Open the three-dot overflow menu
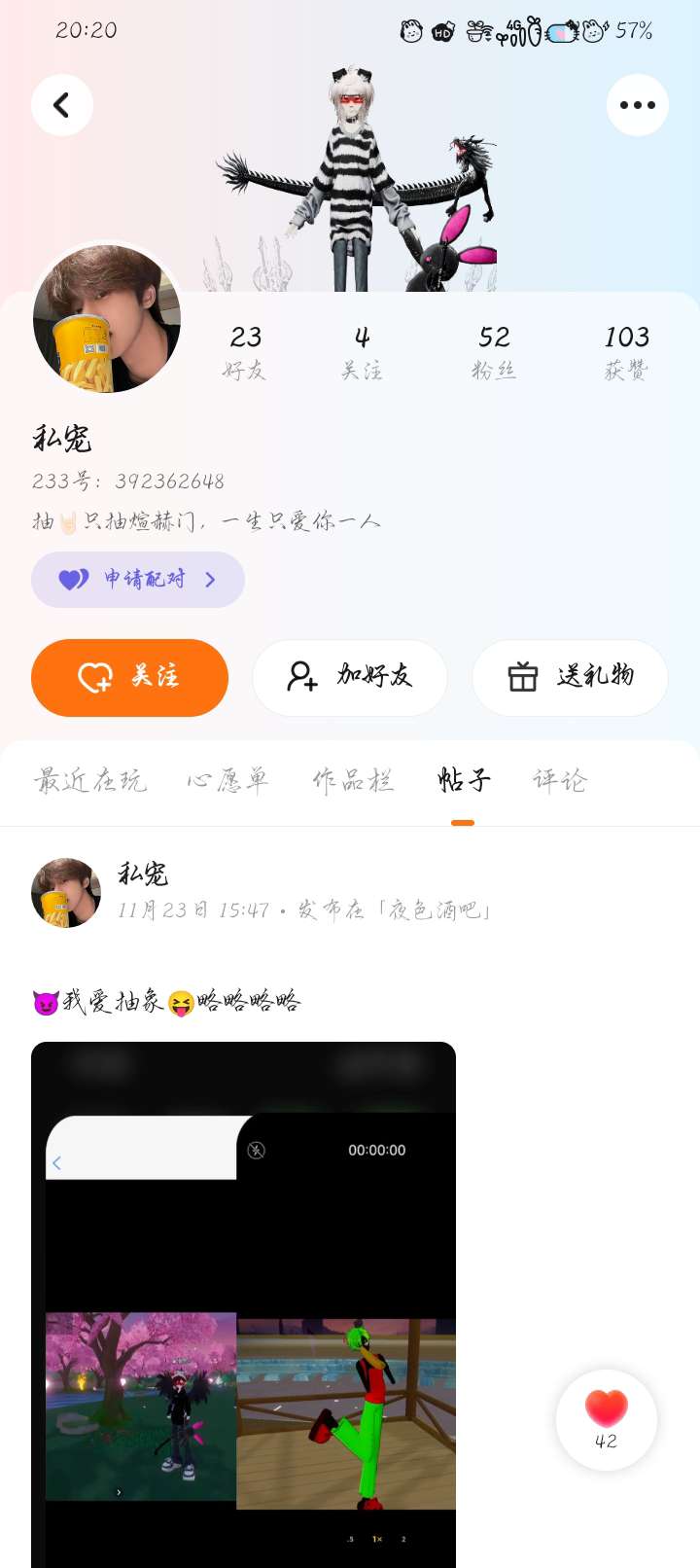 (x=637, y=105)
